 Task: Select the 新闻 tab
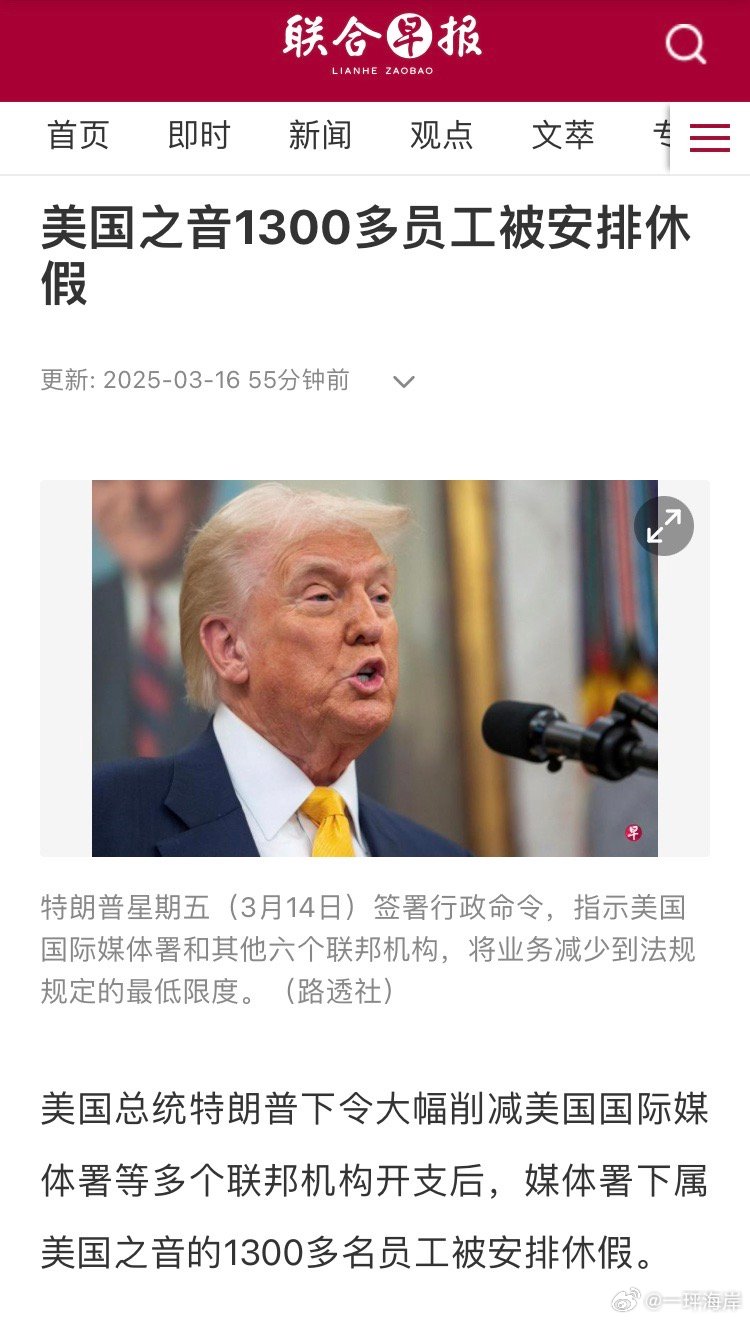(x=320, y=135)
